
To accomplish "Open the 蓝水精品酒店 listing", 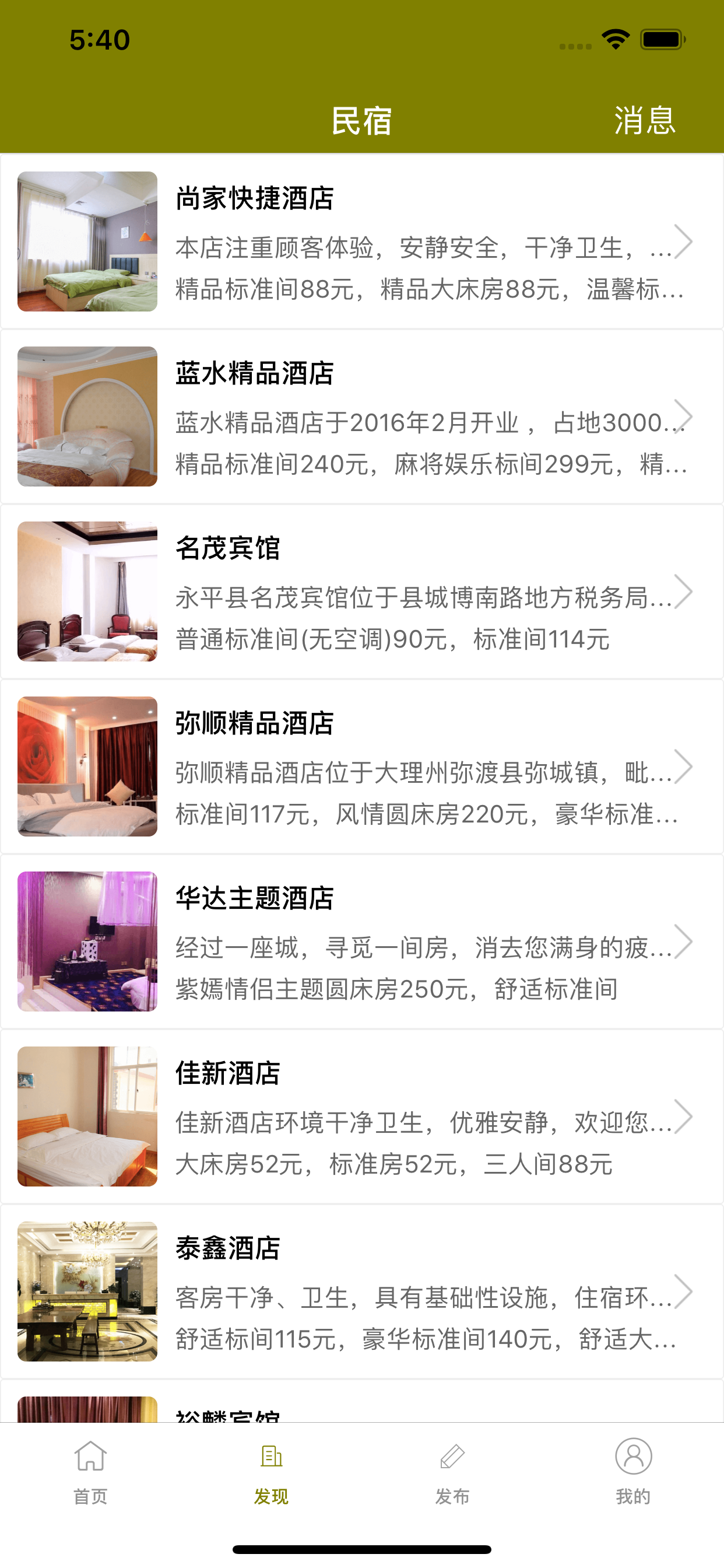I will pos(362,416).
